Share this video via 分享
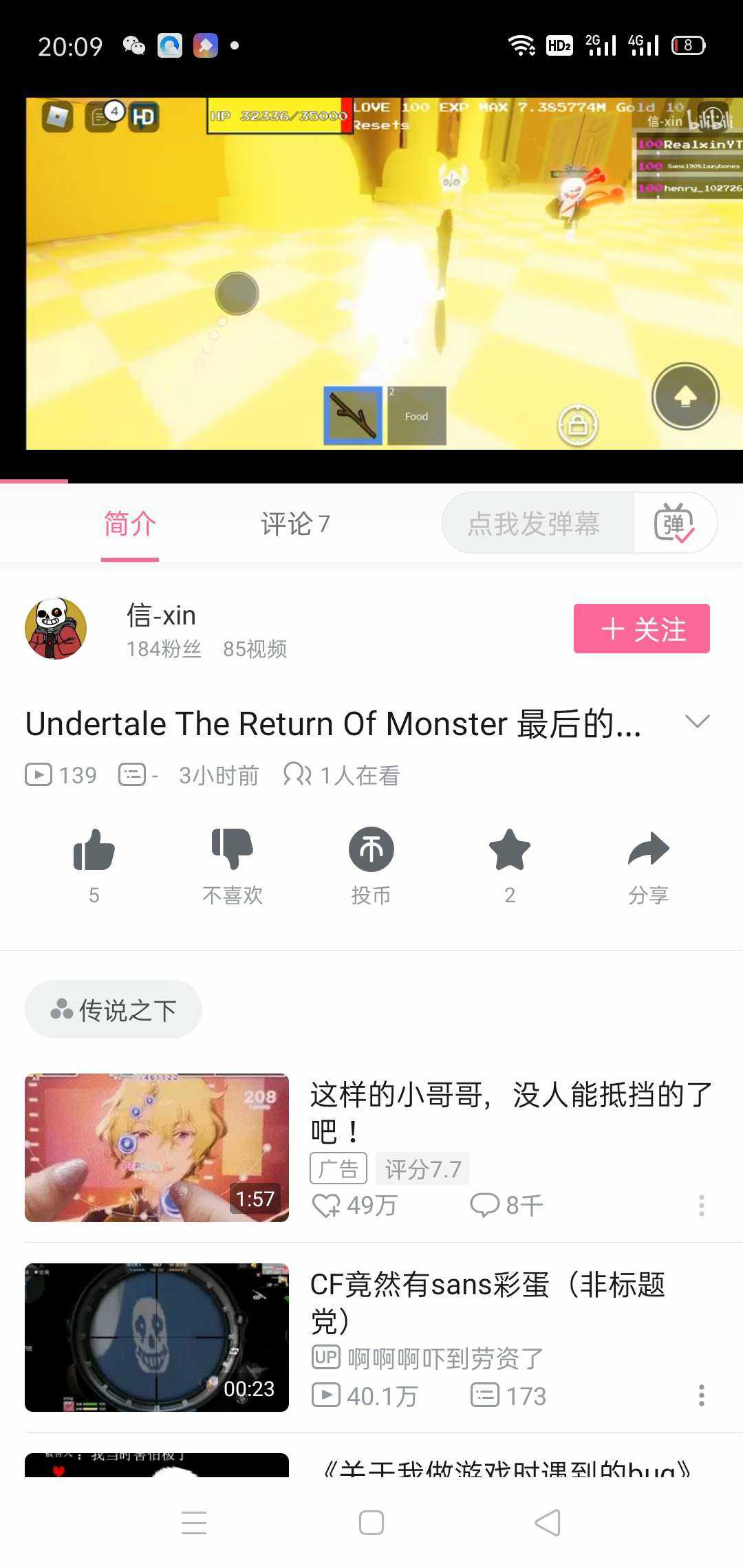The height and width of the screenshot is (1568, 743). pos(648,851)
